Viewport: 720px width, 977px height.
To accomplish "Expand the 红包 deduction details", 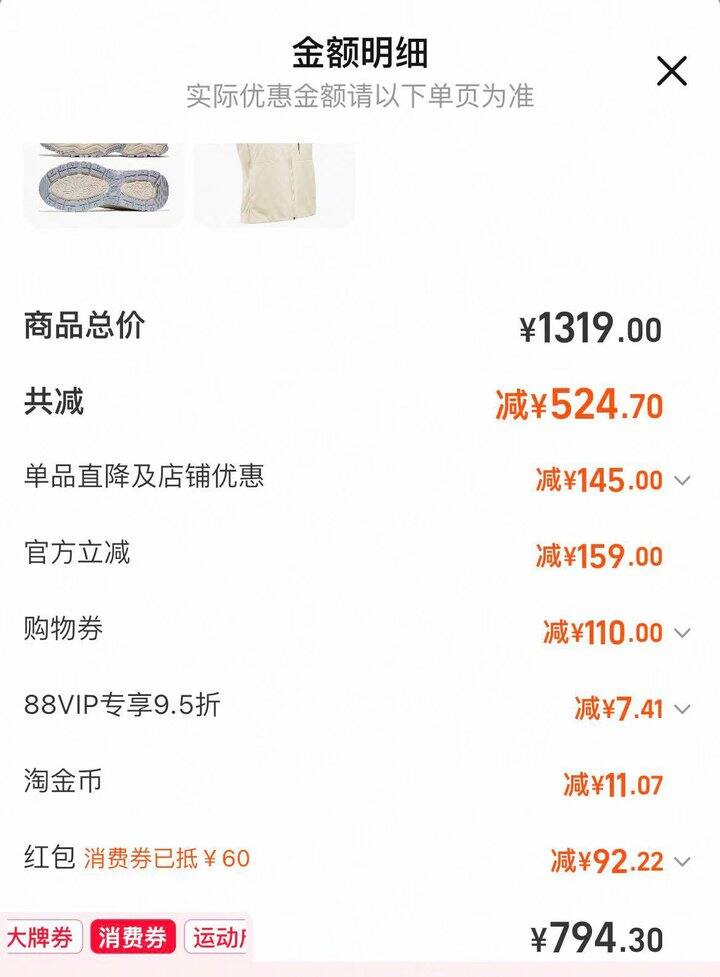I will [x=682, y=861].
